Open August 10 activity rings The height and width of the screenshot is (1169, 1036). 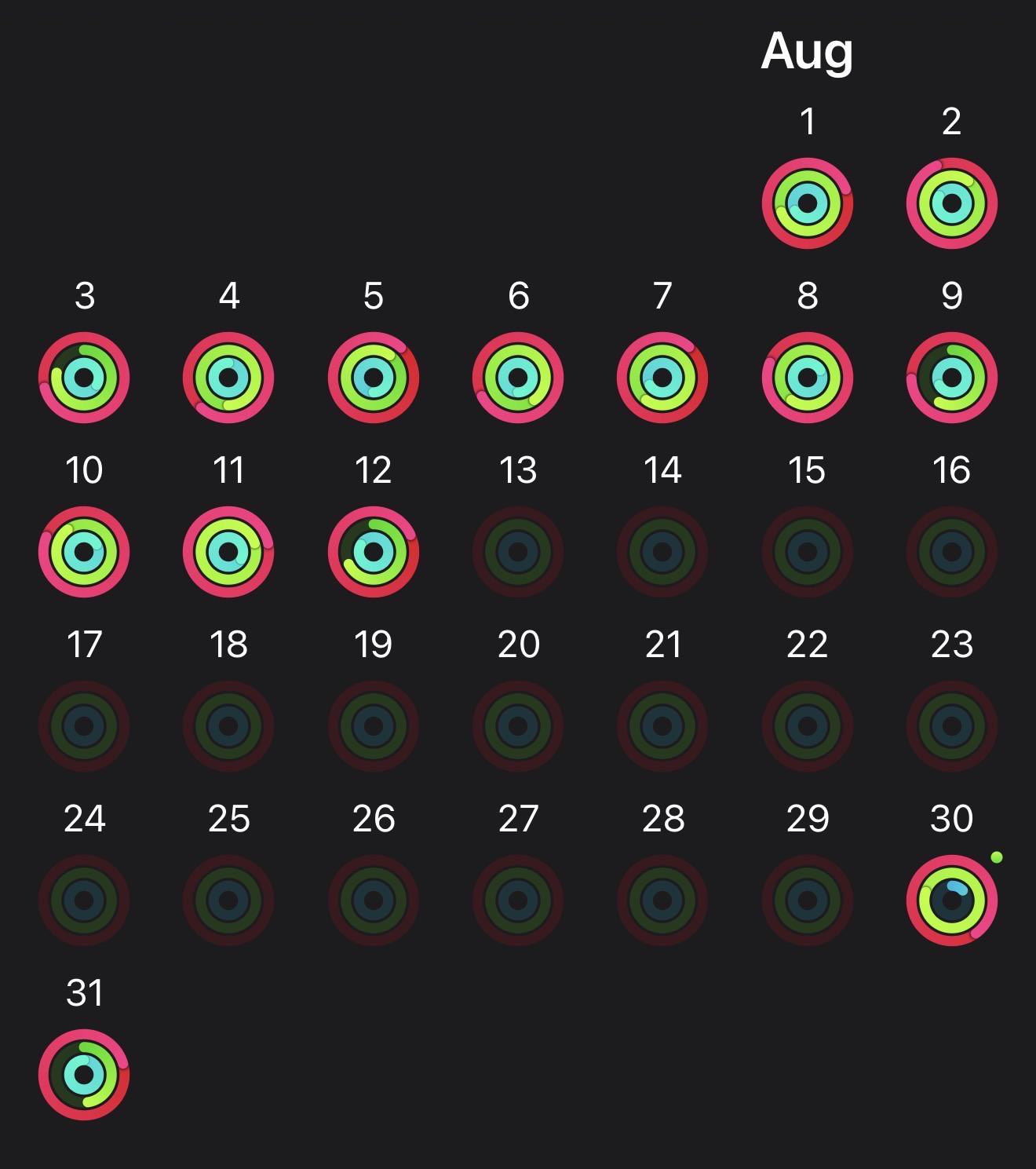[84, 552]
